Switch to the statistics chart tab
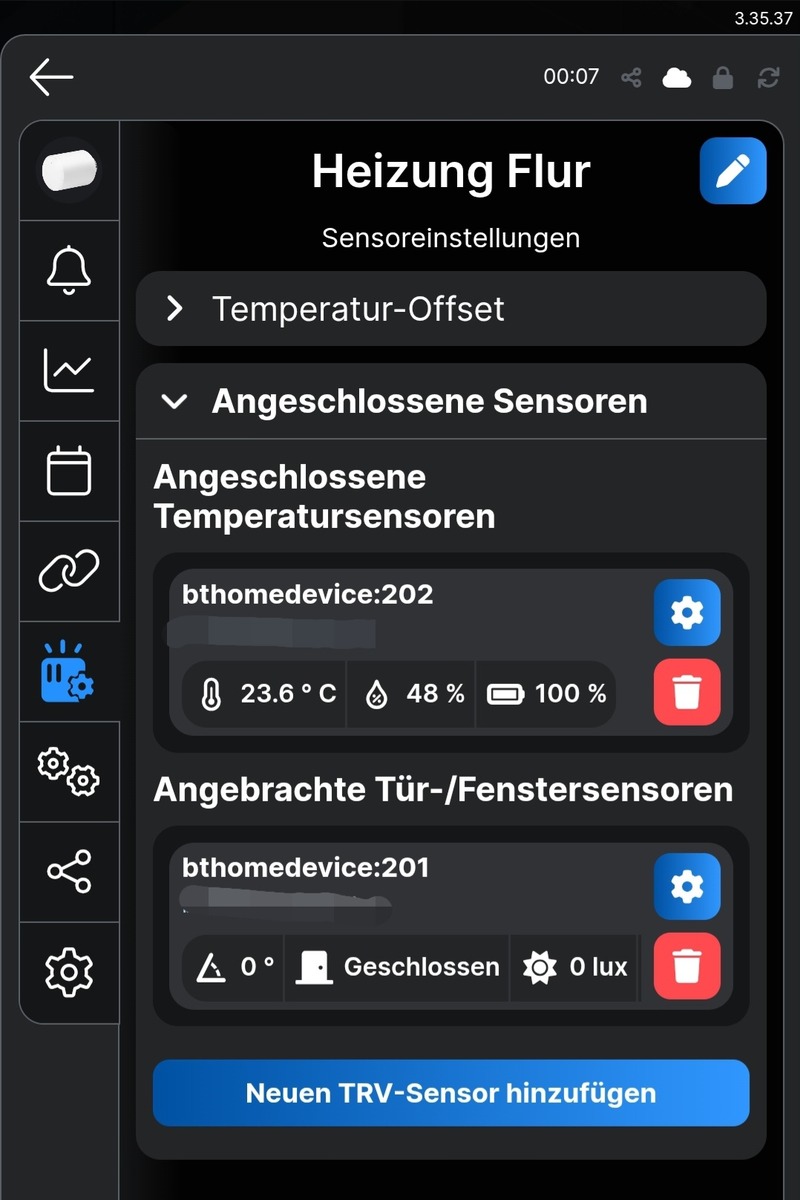This screenshot has height=1200, width=800. coord(69,370)
